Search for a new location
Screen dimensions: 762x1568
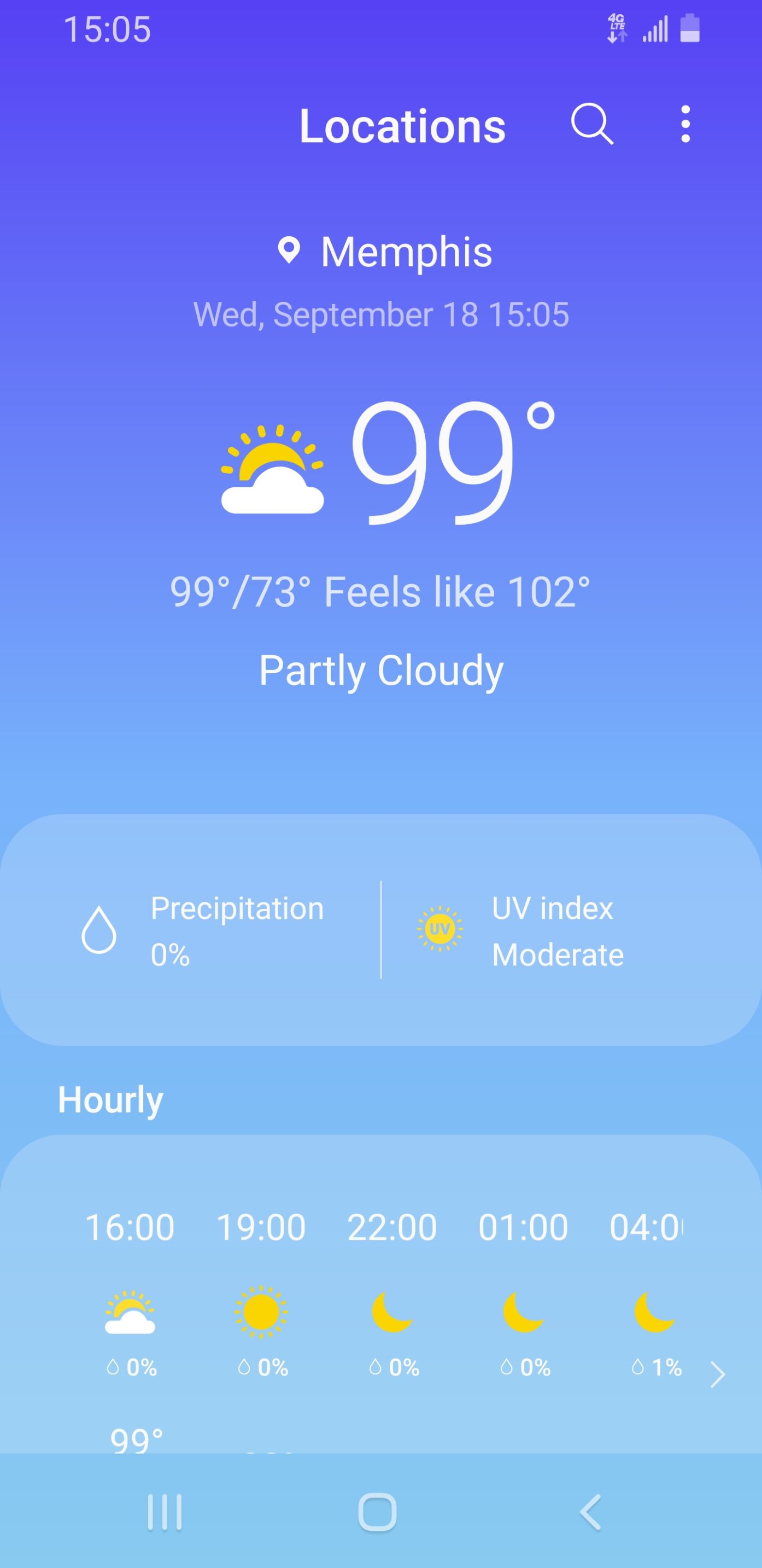(591, 125)
